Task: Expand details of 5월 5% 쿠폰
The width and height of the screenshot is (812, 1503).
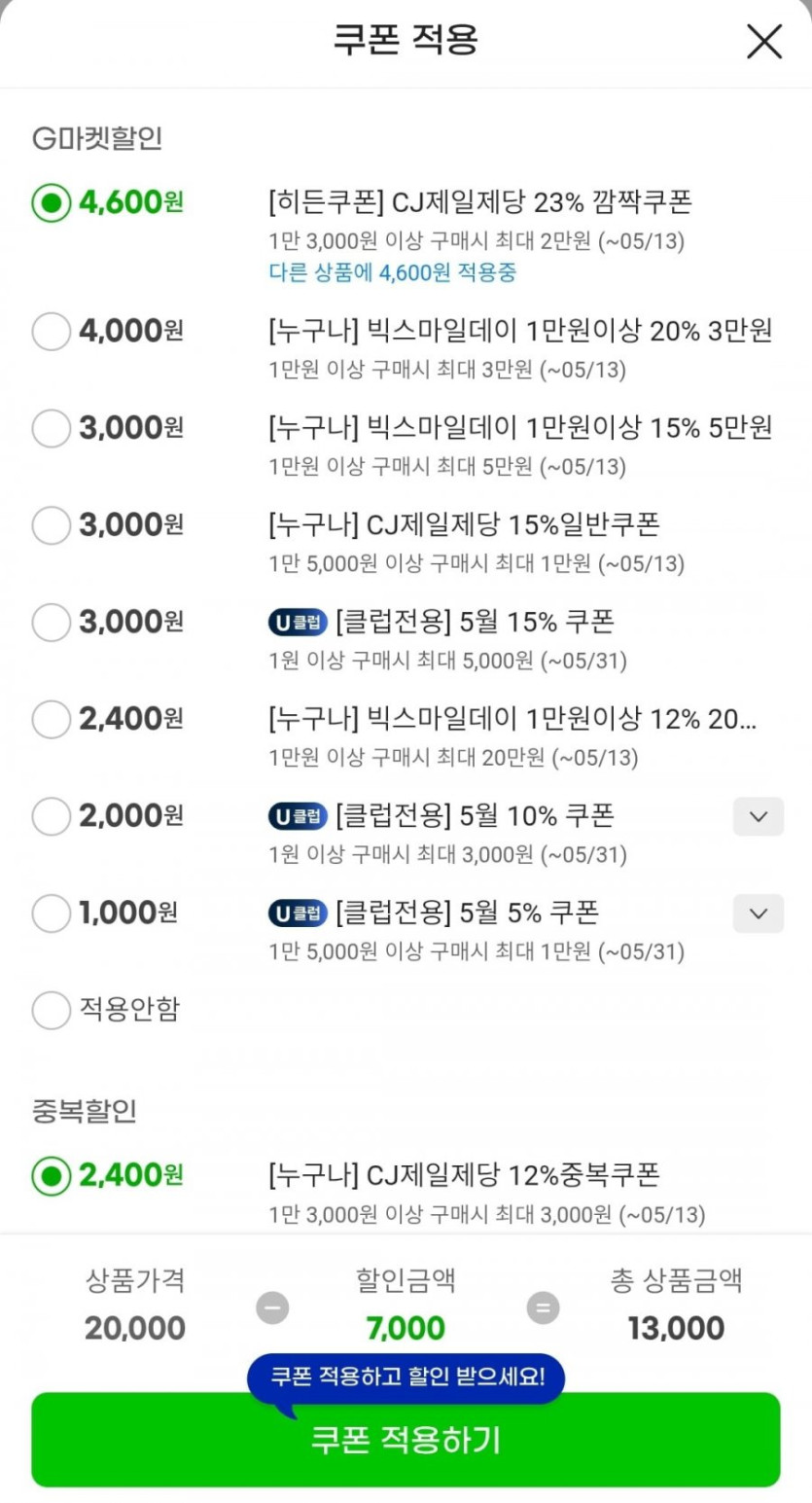Action: click(759, 913)
